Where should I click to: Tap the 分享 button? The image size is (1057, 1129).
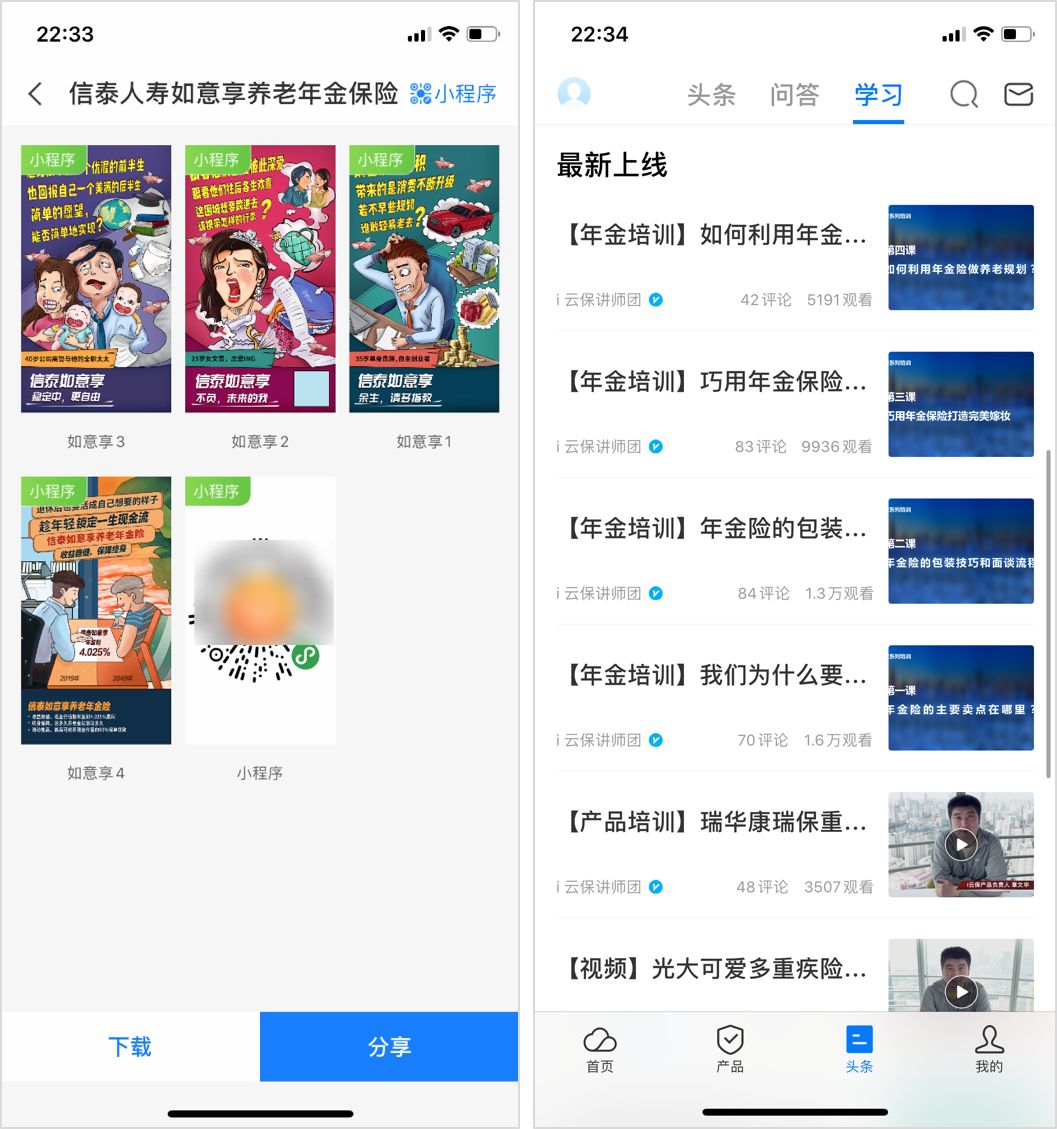point(389,1046)
